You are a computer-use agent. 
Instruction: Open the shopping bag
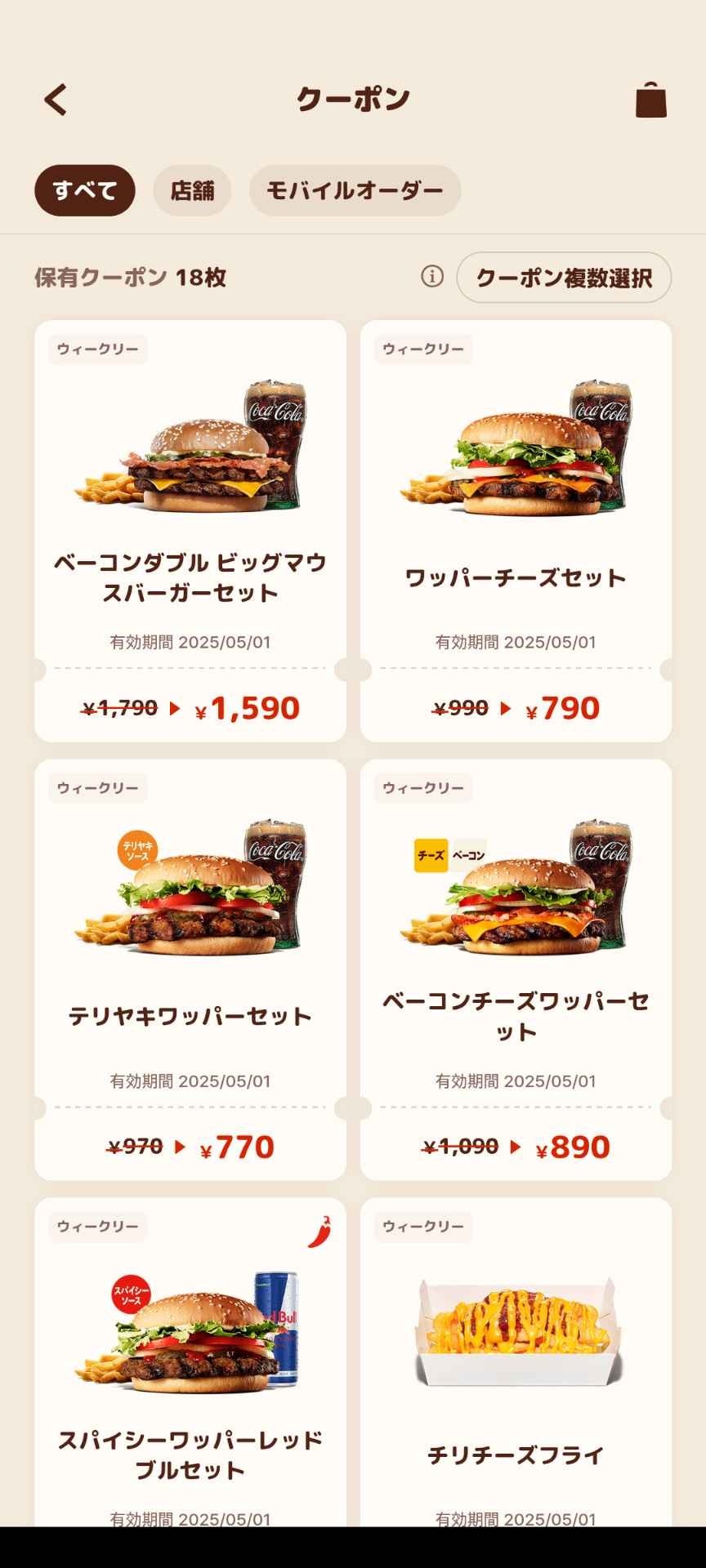click(651, 100)
